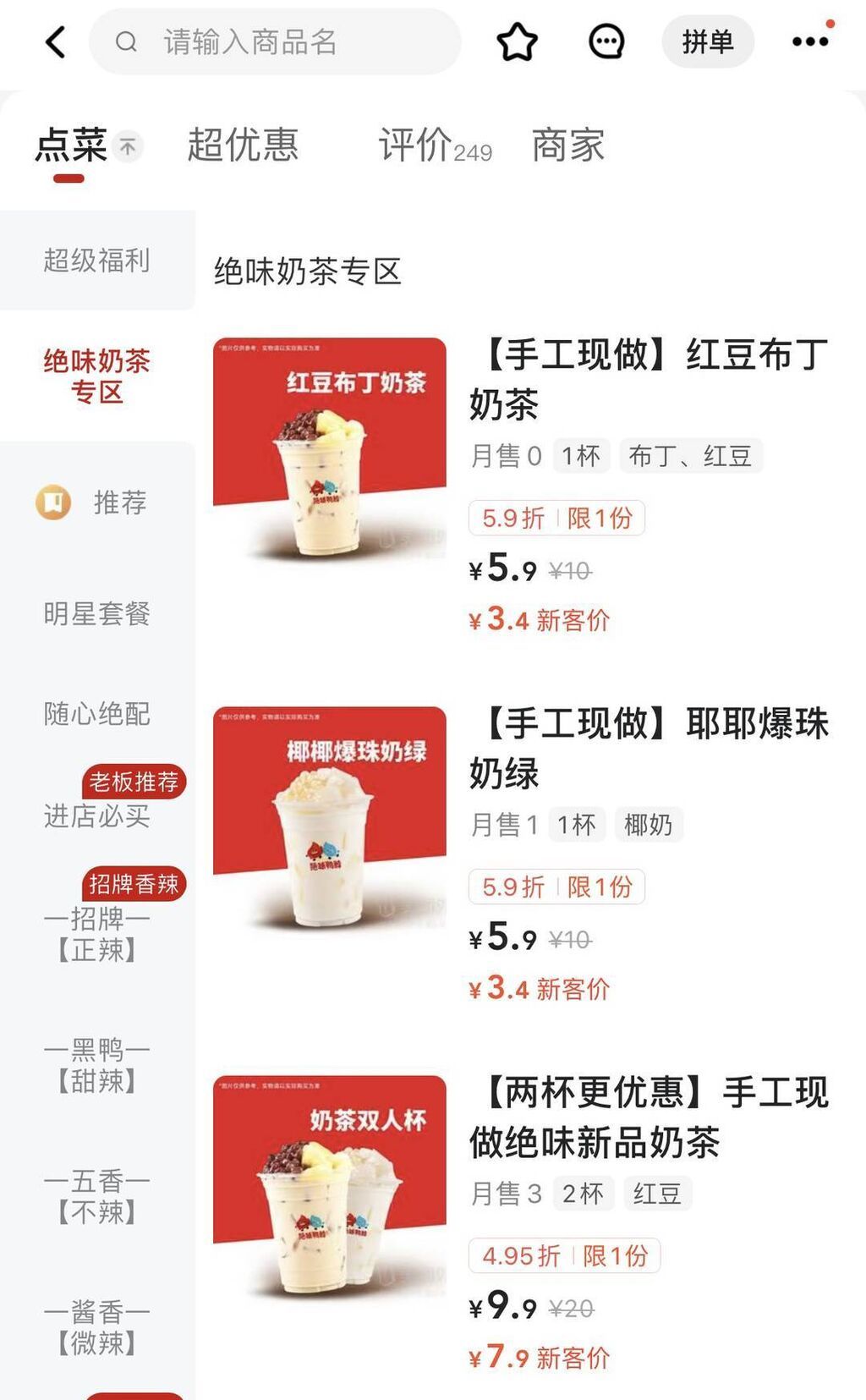Select the 明星套餐 category
The width and height of the screenshot is (866, 1400).
[97, 613]
